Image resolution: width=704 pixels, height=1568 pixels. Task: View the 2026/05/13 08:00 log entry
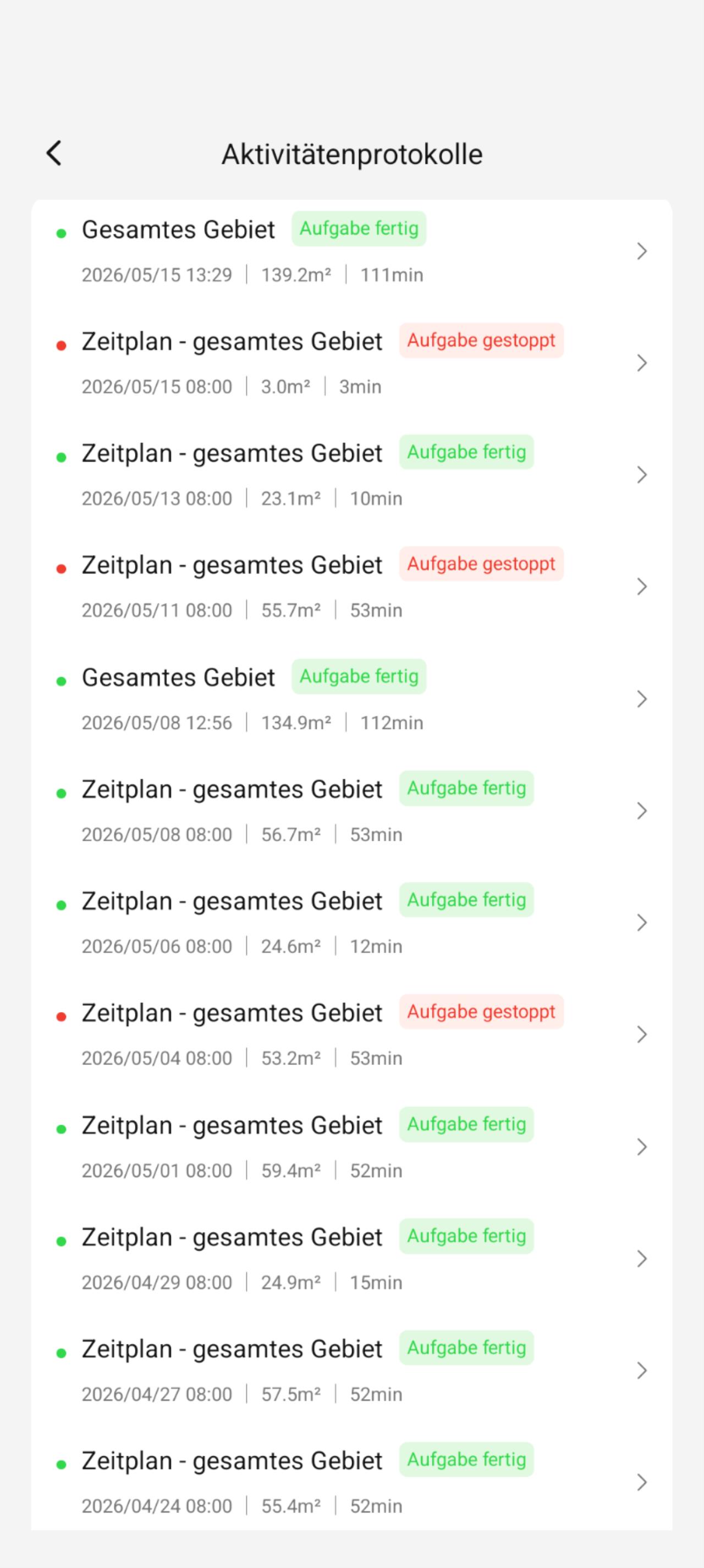pyautogui.click(x=351, y=475)
